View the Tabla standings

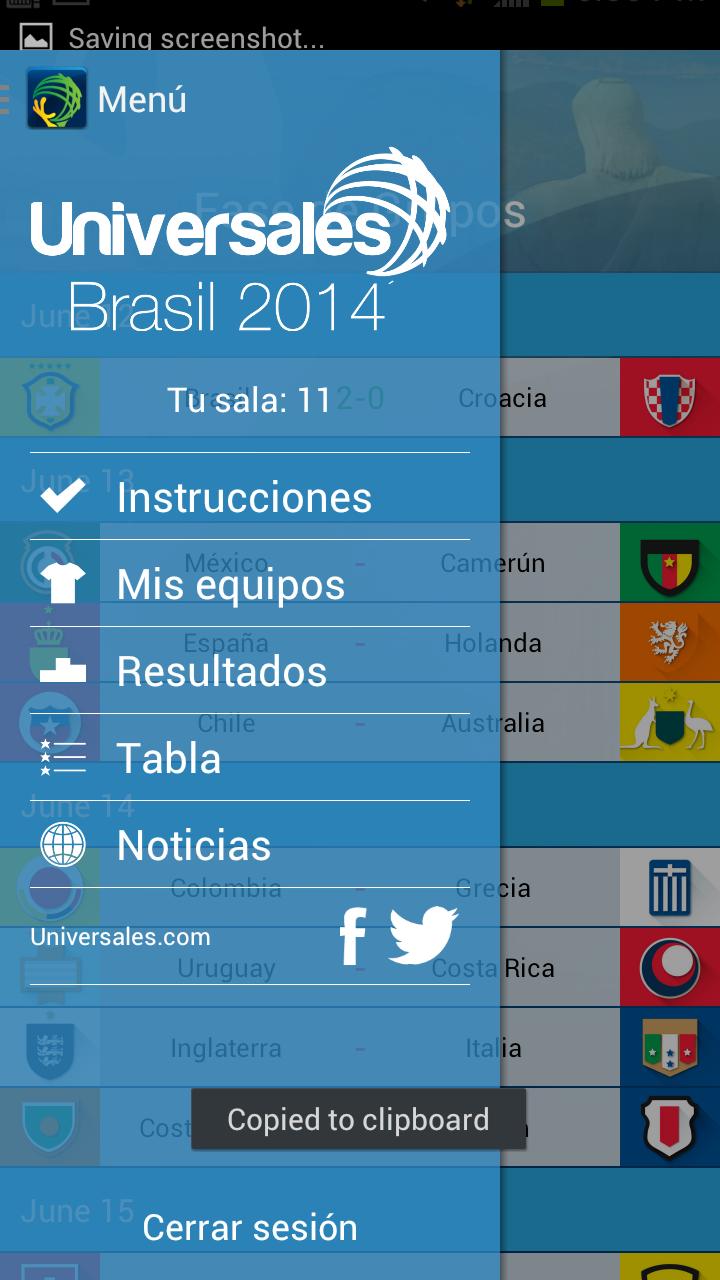pyautogui.click(x=169, y=758)
